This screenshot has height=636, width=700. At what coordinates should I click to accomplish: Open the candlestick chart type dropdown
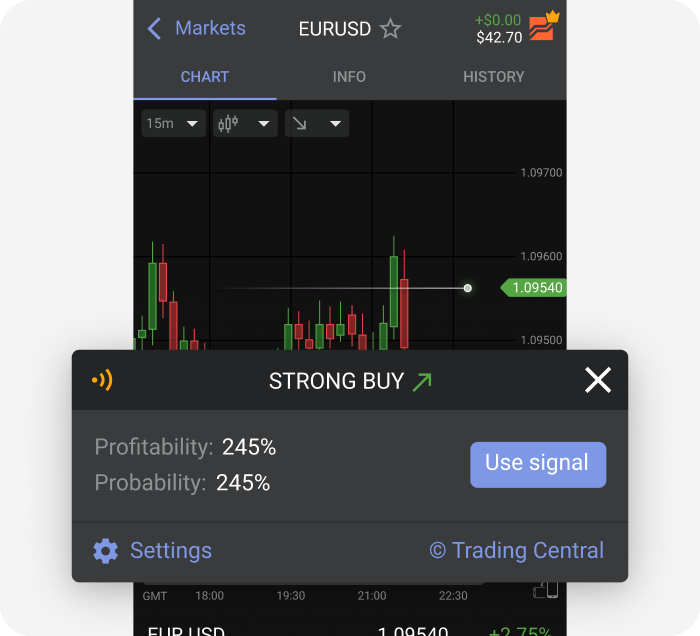pos(244,124)
